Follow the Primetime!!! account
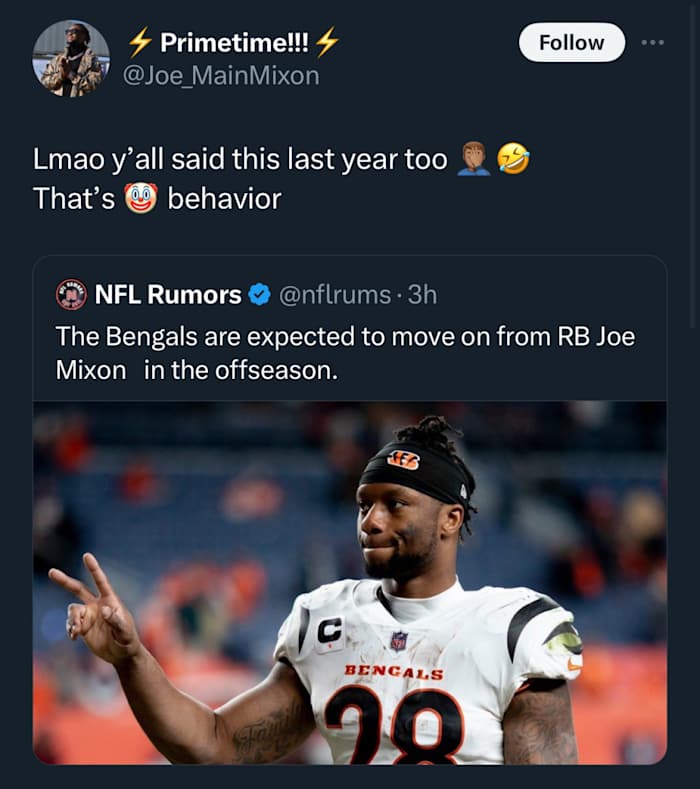 tap(571, 43)
